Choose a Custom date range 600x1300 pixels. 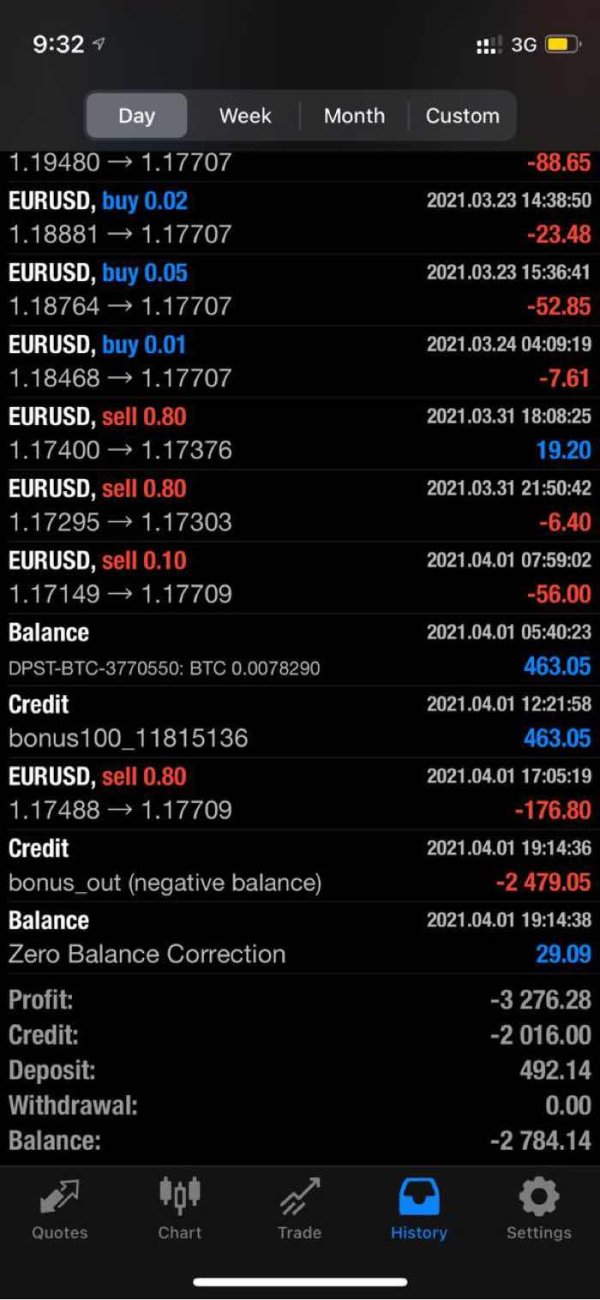[x=462, y=116]
